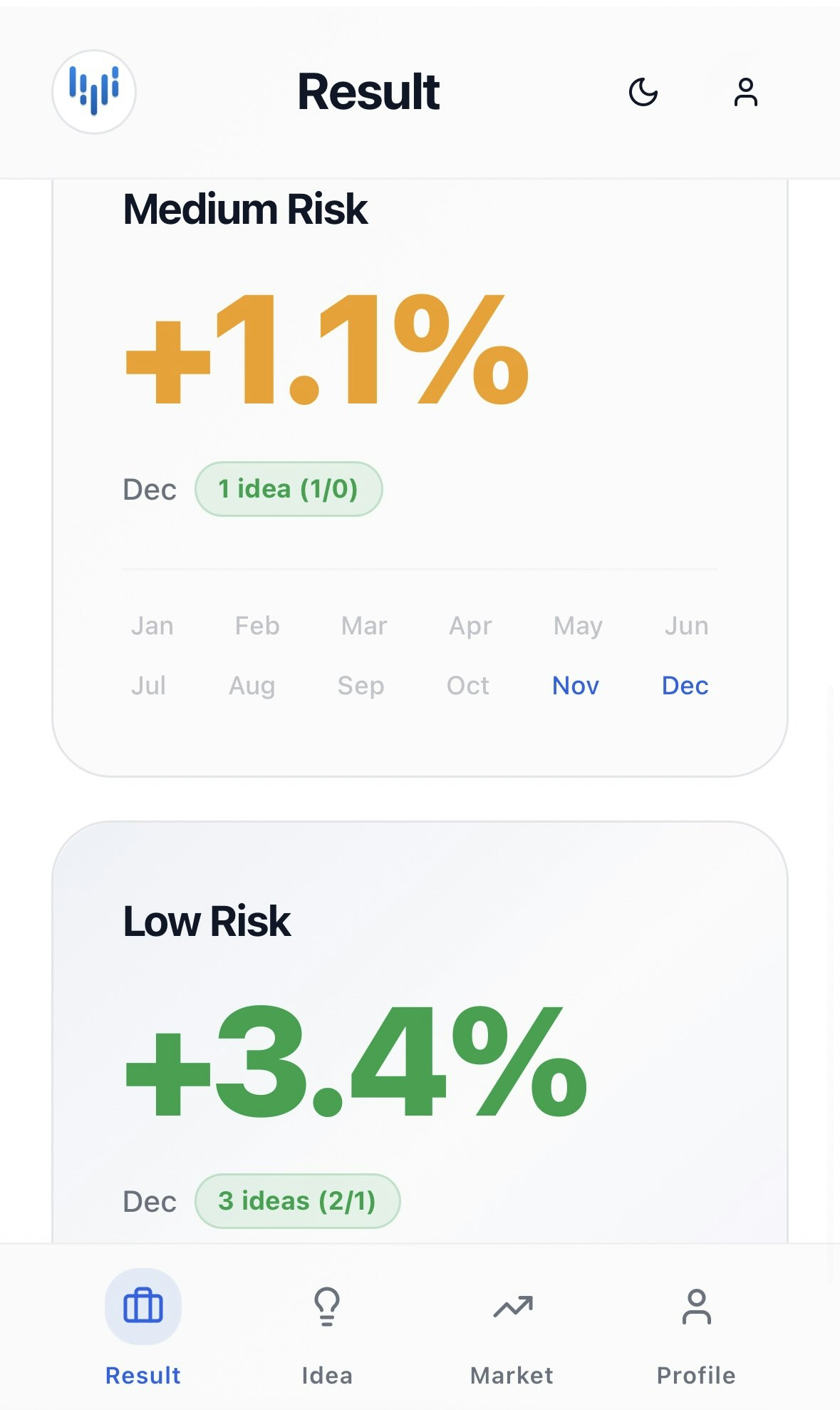Toggle dark mode with the moon icon

643,92
